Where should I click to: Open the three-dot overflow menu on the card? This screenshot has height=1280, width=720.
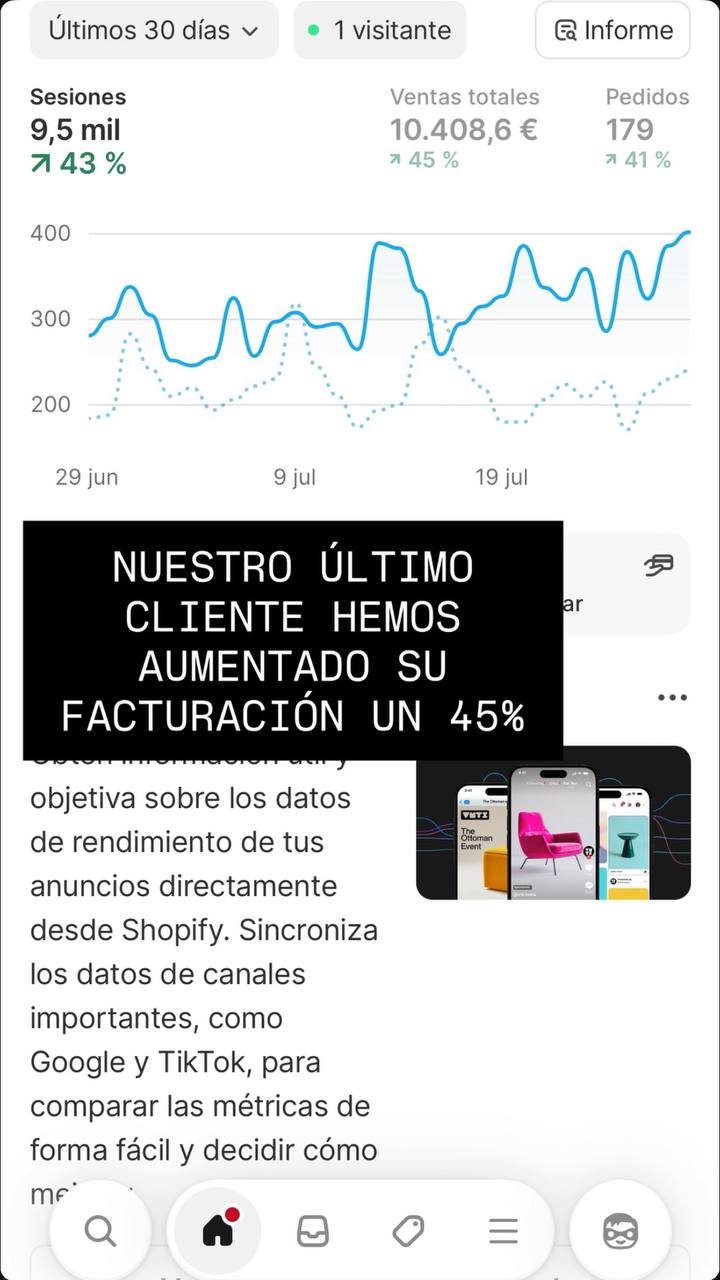click(x=672, y=698)
